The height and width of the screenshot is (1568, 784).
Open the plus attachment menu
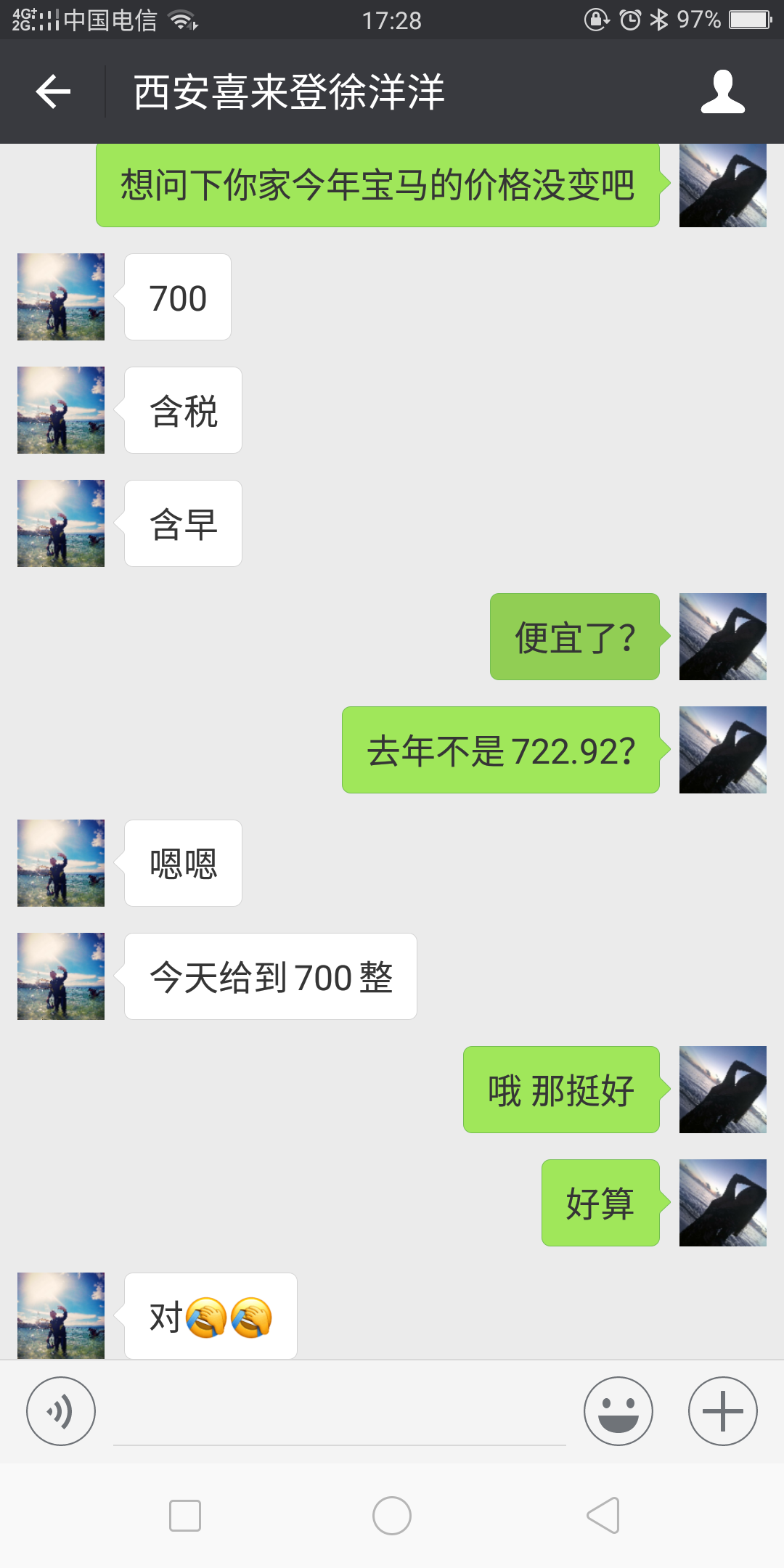(x=723, y=1411)
